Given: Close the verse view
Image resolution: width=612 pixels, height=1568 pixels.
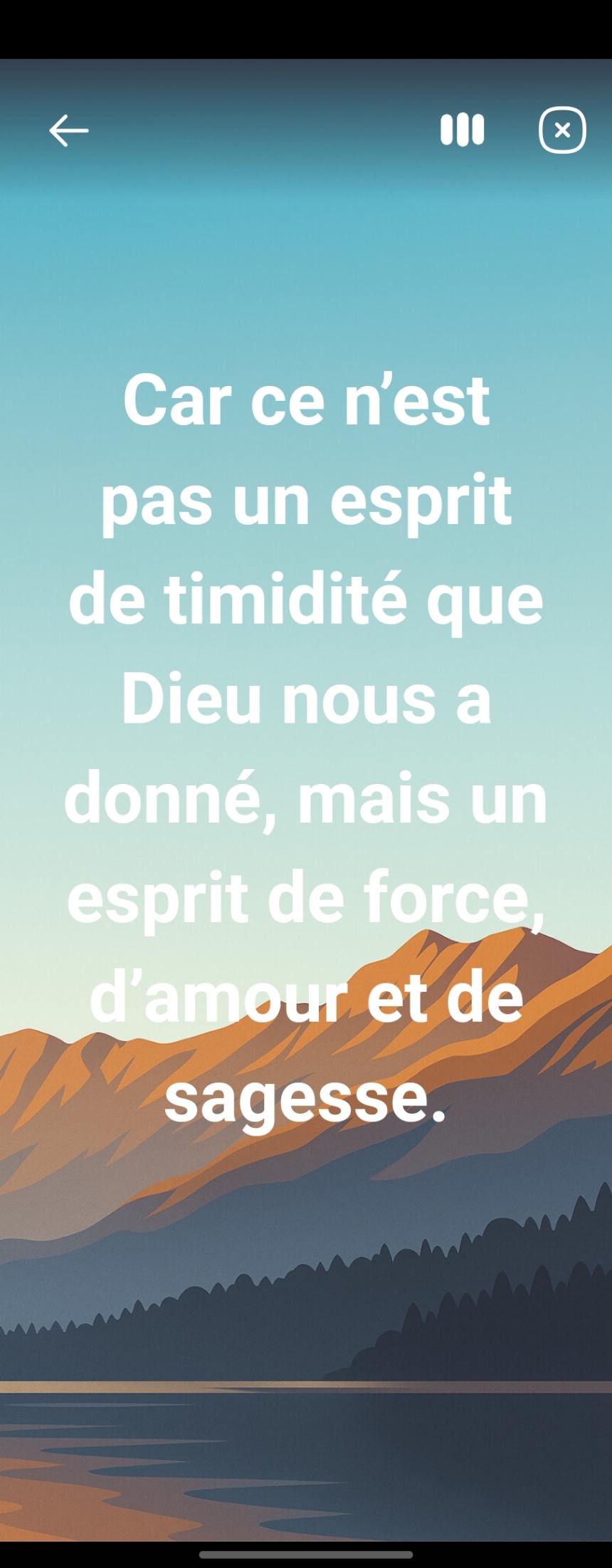Looking at the screenshot, I should tap(562, 130).
